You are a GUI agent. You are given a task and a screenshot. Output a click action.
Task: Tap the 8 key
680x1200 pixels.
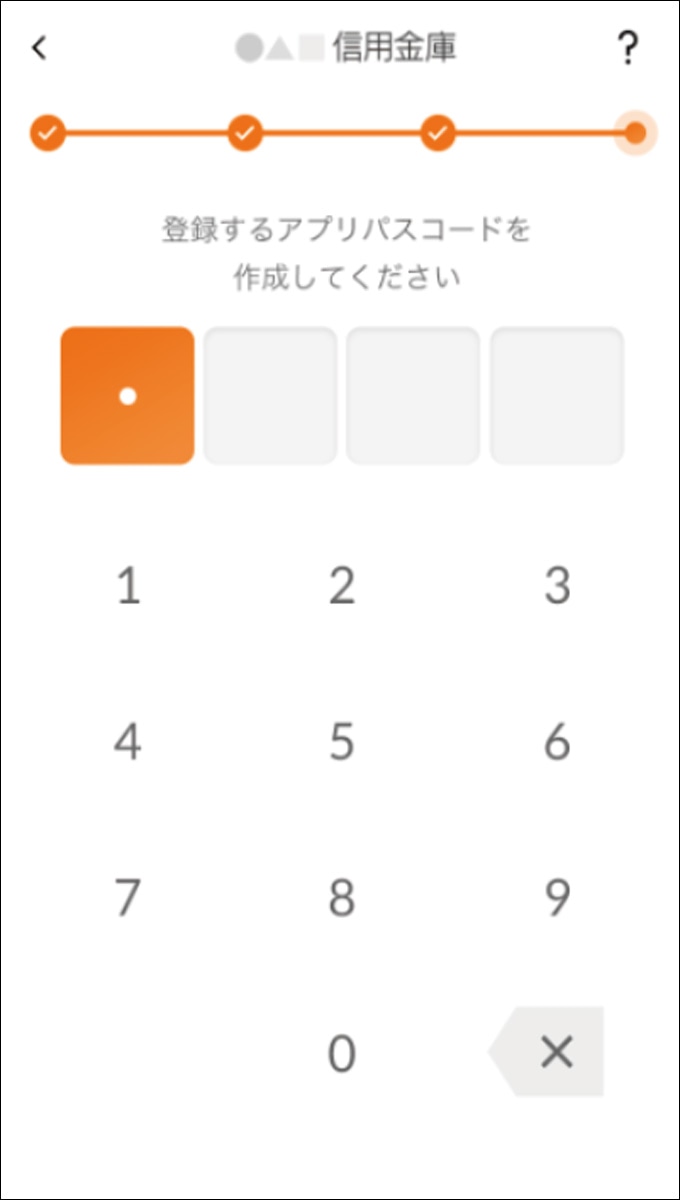pos(342,897)
